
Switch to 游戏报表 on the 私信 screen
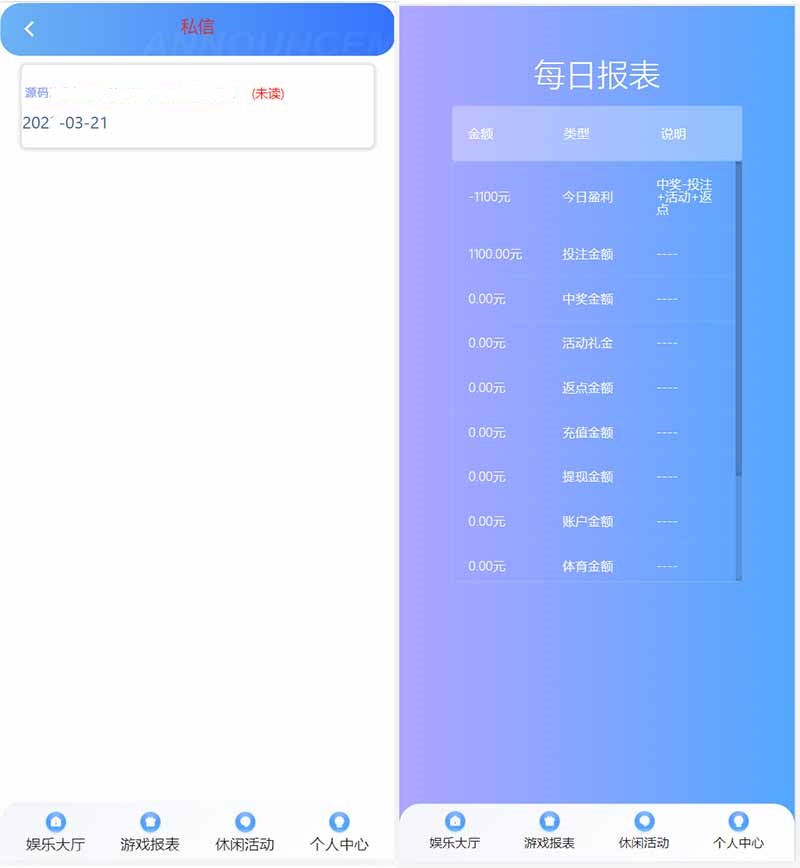tap(150, 832)
